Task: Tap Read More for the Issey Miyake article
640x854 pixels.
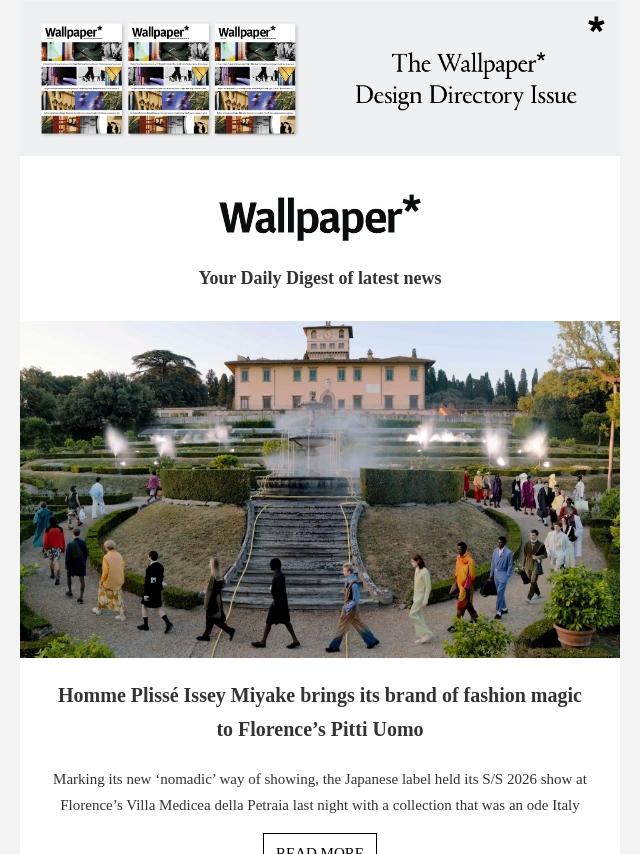Action: (x=320, y=846)
